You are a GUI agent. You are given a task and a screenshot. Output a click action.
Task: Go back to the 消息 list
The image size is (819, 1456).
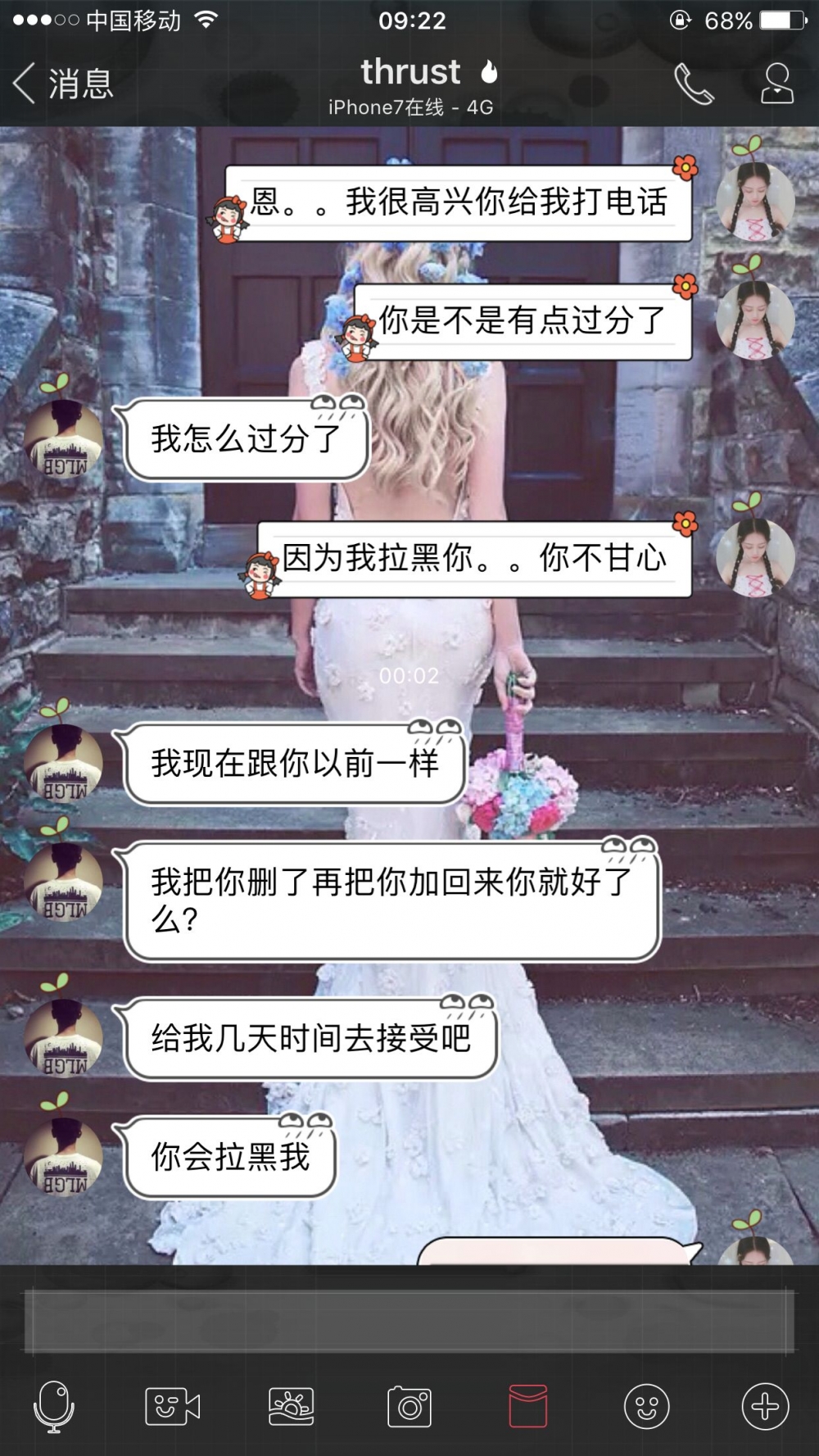click(63, 84)
